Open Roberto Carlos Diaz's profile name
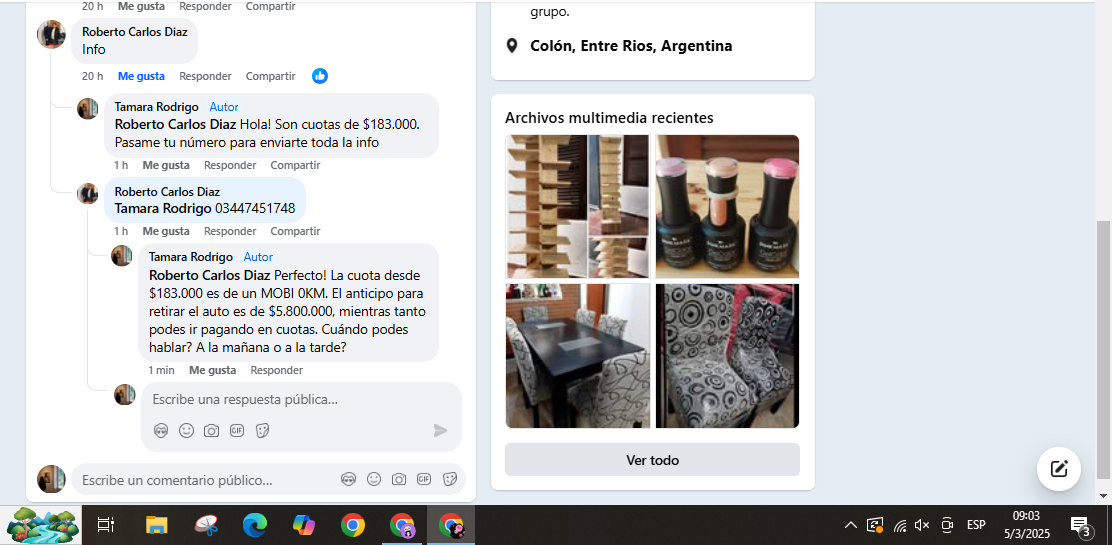The width and height of the screenshot is (1112, 545). 134,32
